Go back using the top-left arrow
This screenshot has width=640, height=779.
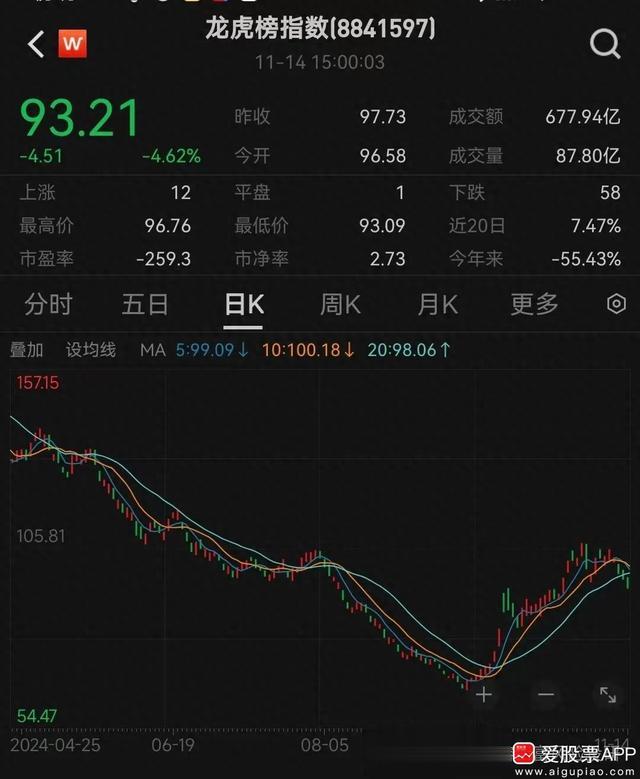[x=36, y=44]
